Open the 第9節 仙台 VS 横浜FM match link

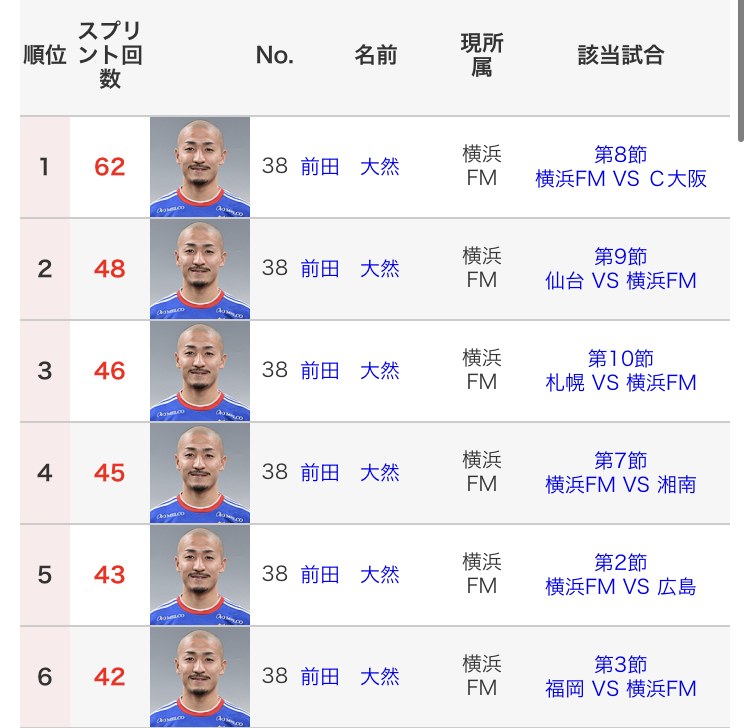point(620,269)
